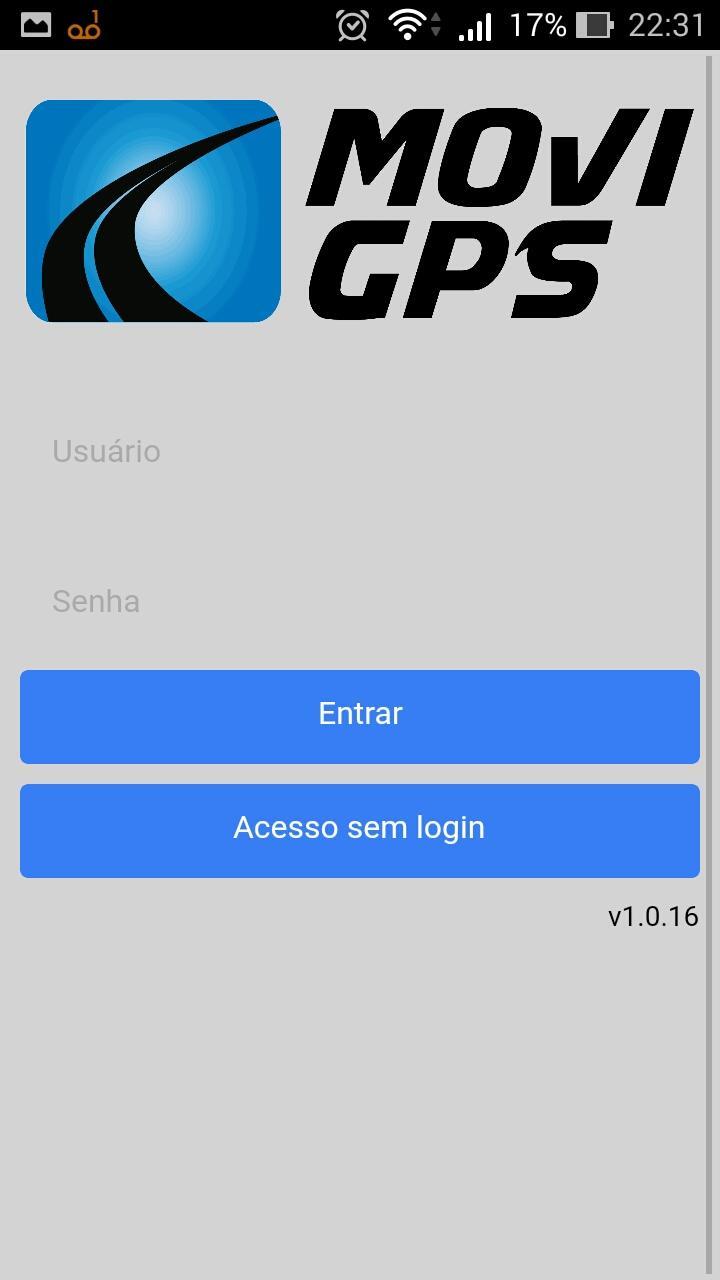Image resolution: width=720 pixels, height=1280 pixels.
Task: Select the clock showing 22:31
Action: pos(666,25)
